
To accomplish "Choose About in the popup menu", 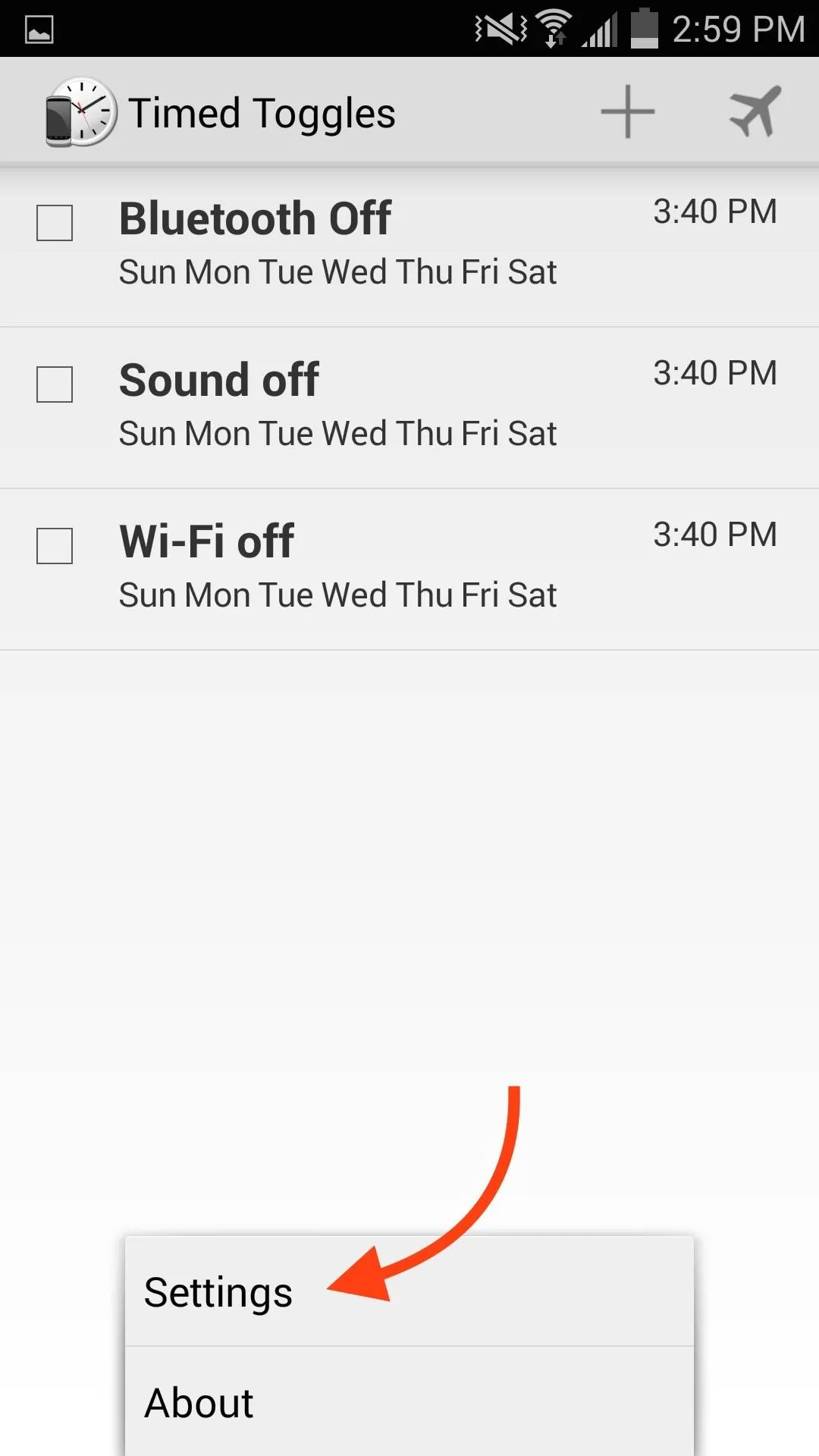I will coord(409,1401).
